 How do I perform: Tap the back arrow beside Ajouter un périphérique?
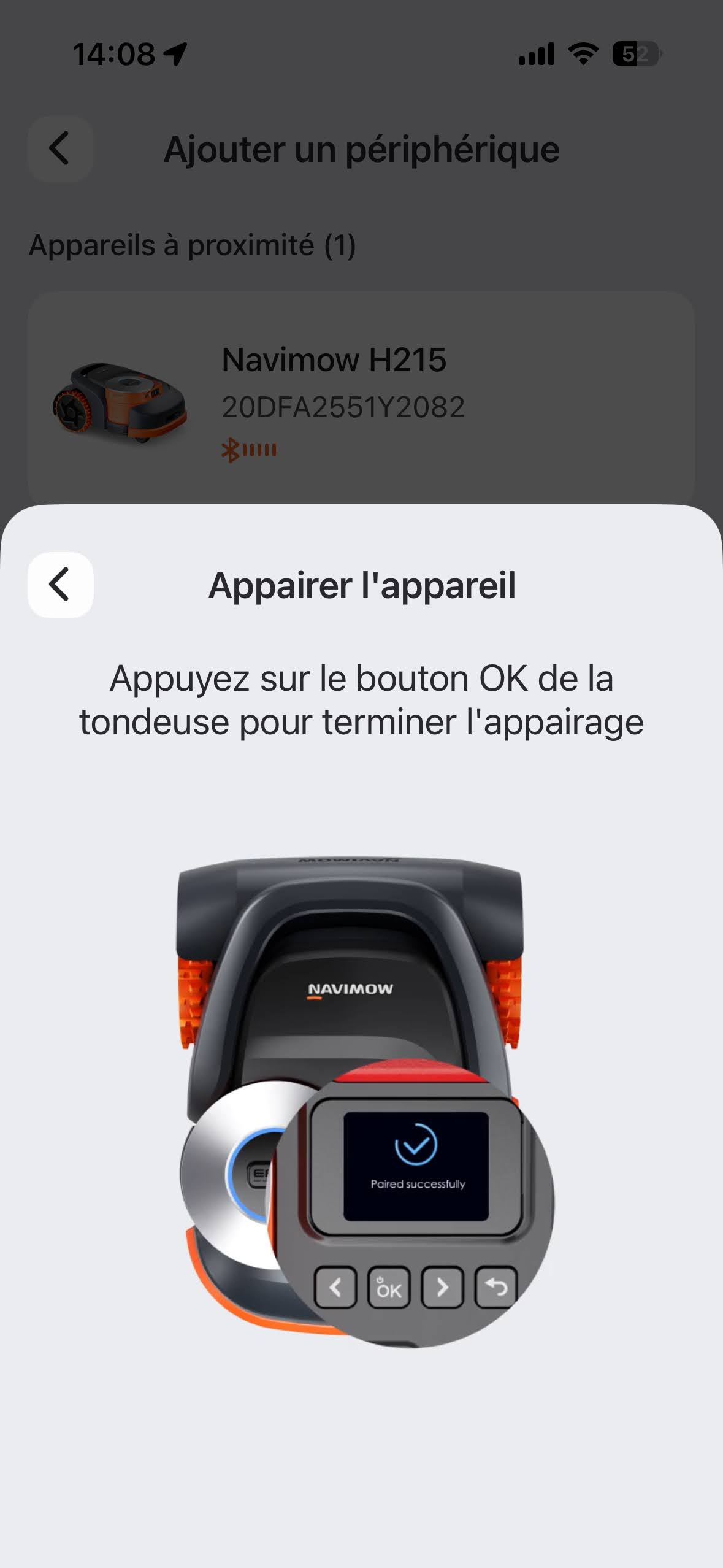[x=60, y=148]
